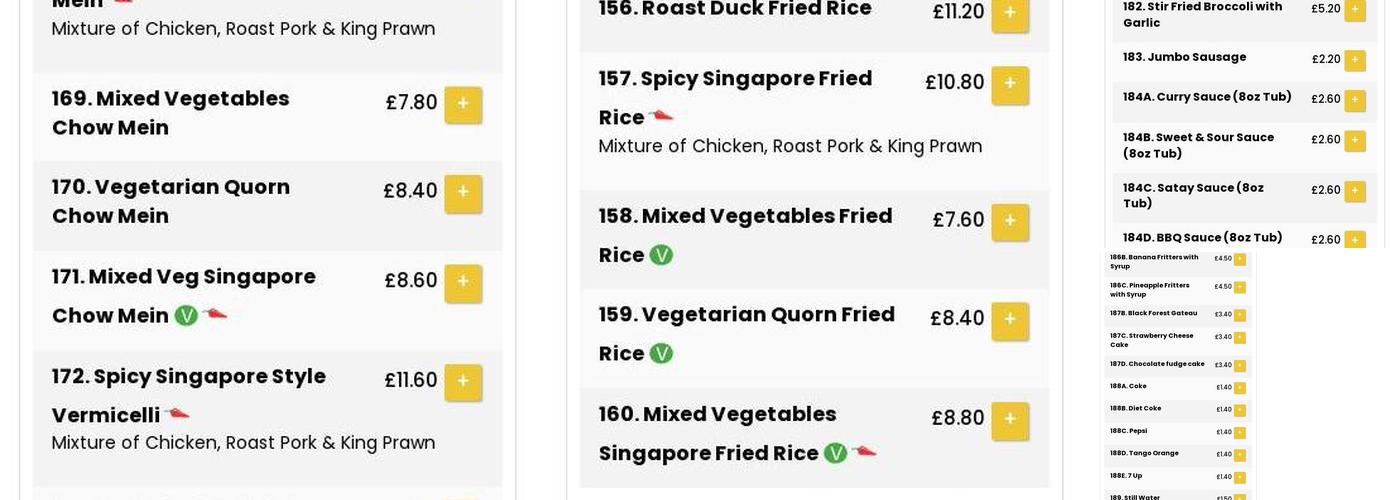Add 169 Mixed Vegetables Chow Mein
This screenshot has height=500, width=1400.
coord(463,104)
